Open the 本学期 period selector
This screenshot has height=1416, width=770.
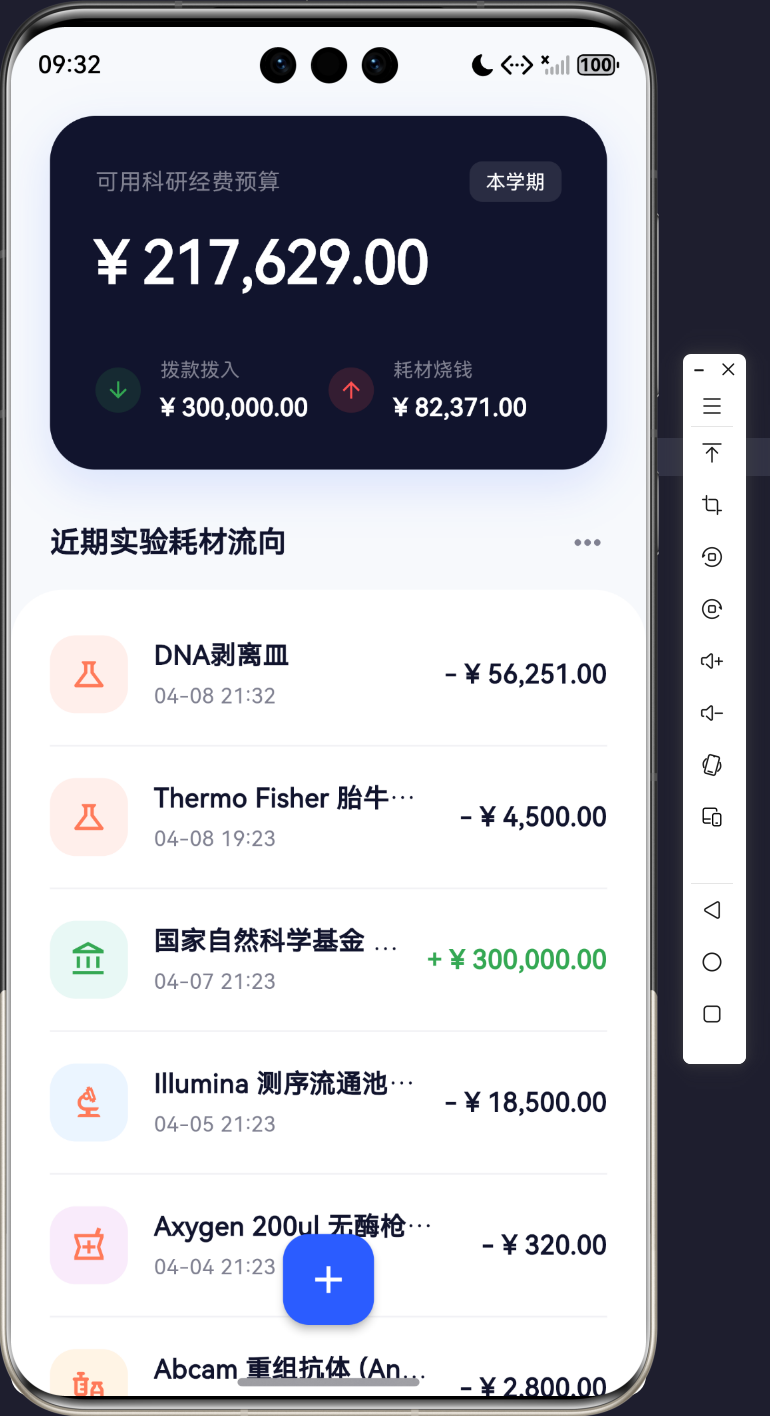[515, 182]
